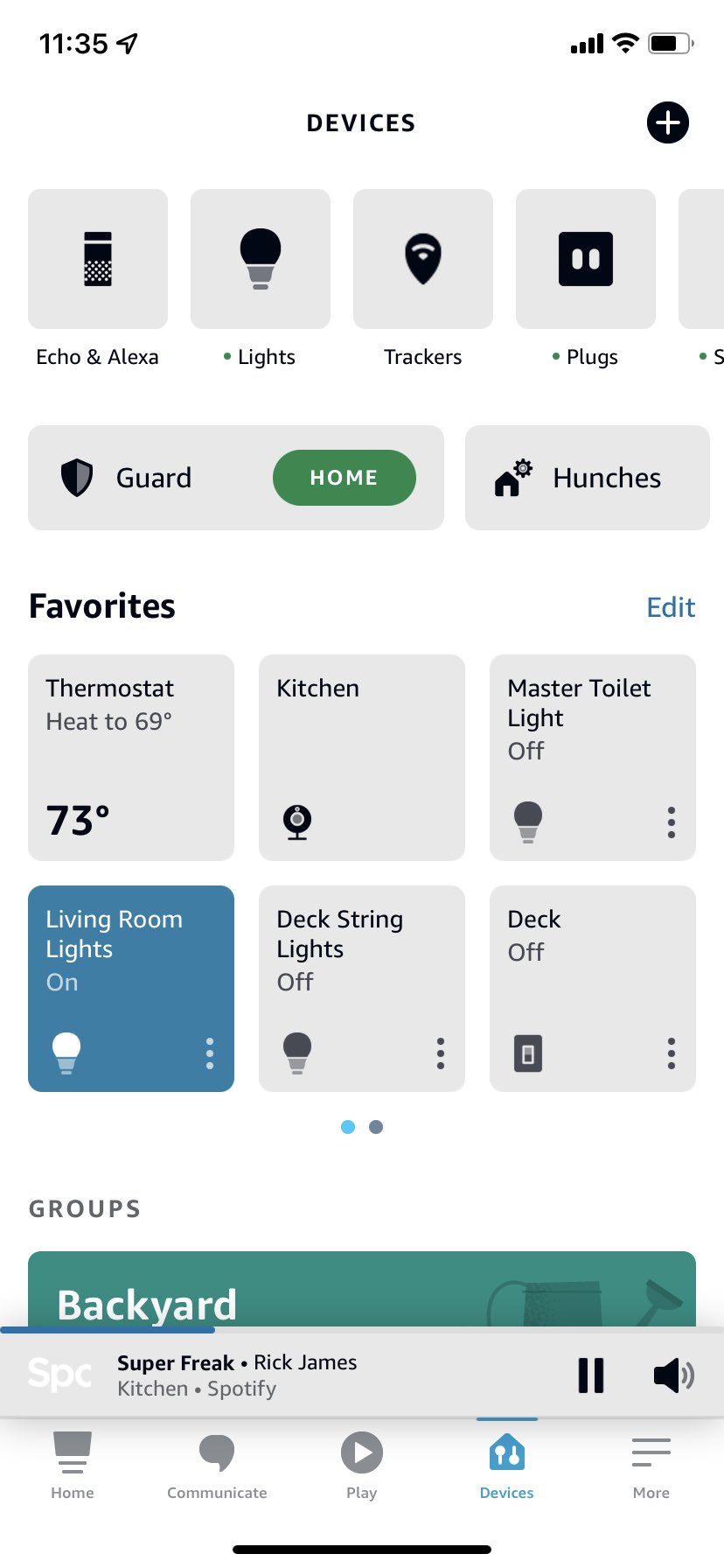Open the Lights category
724x1568 pixels.
pyautogui.click(x=261, y=259)
